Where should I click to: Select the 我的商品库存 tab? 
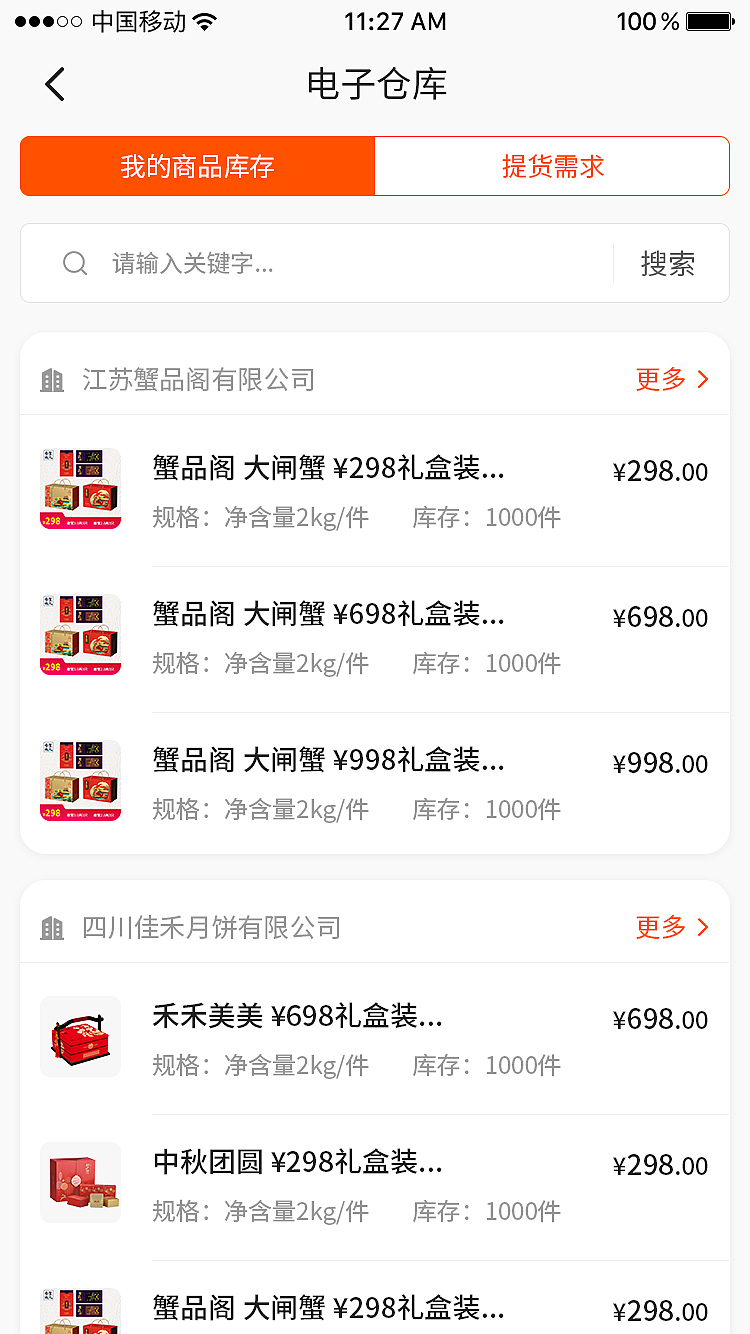(197, 166)
